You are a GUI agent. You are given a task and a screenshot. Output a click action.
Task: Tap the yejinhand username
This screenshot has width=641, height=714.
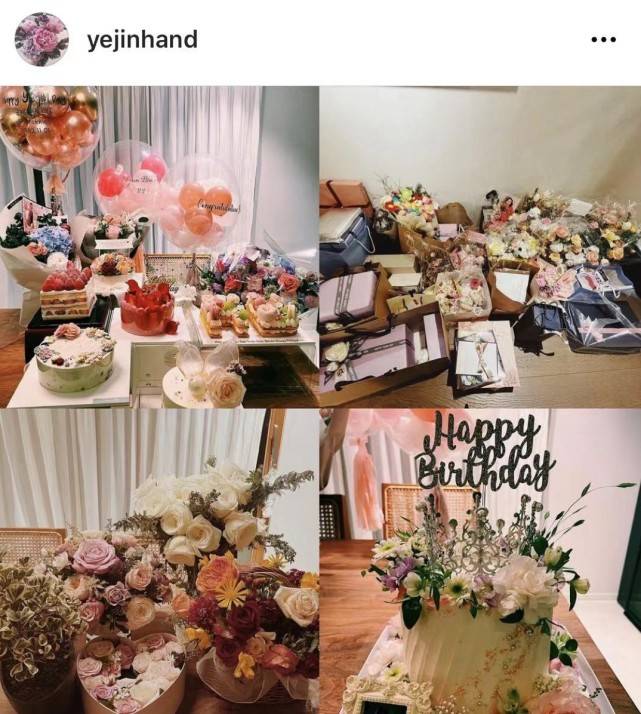[142, 39]
